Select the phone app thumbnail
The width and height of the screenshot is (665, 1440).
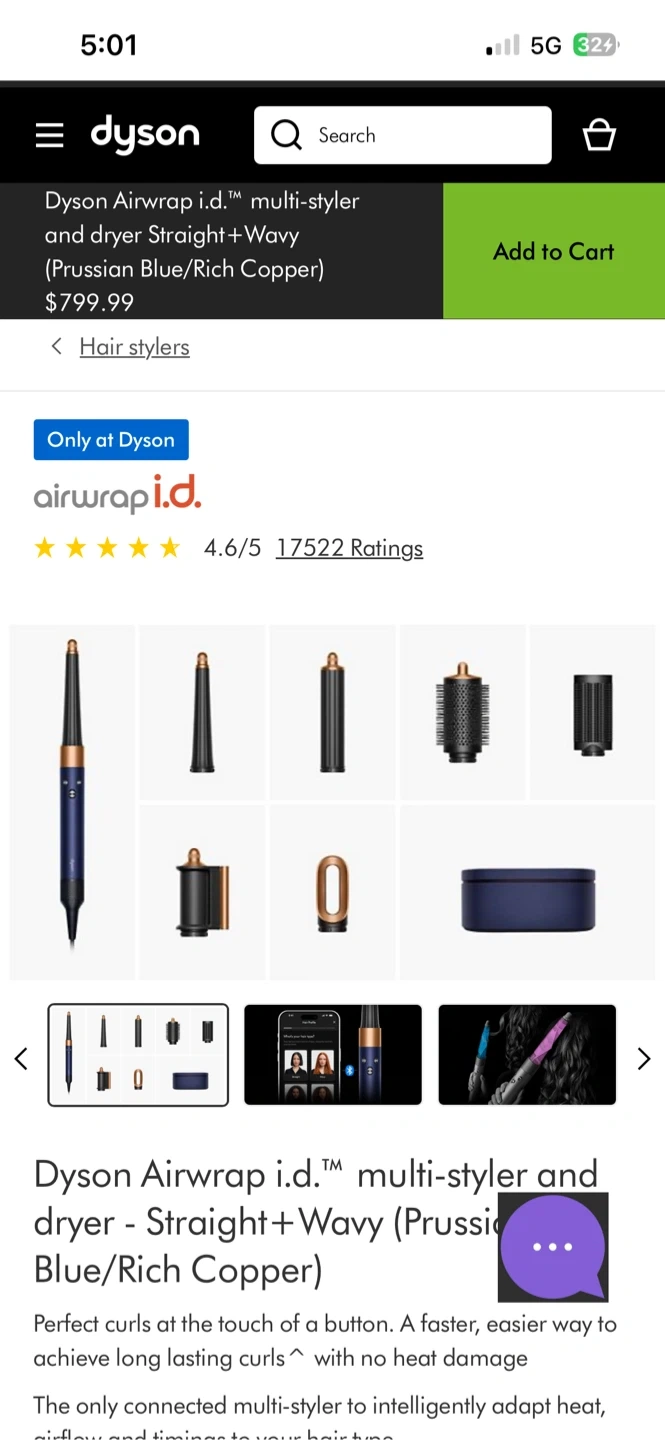333,1055
